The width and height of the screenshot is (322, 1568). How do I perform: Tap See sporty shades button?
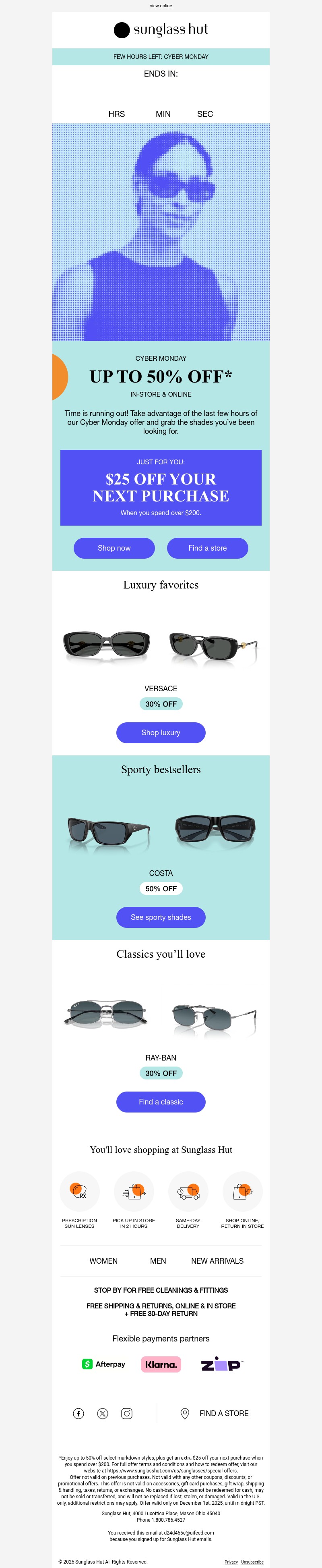click(x=161, y=917)
